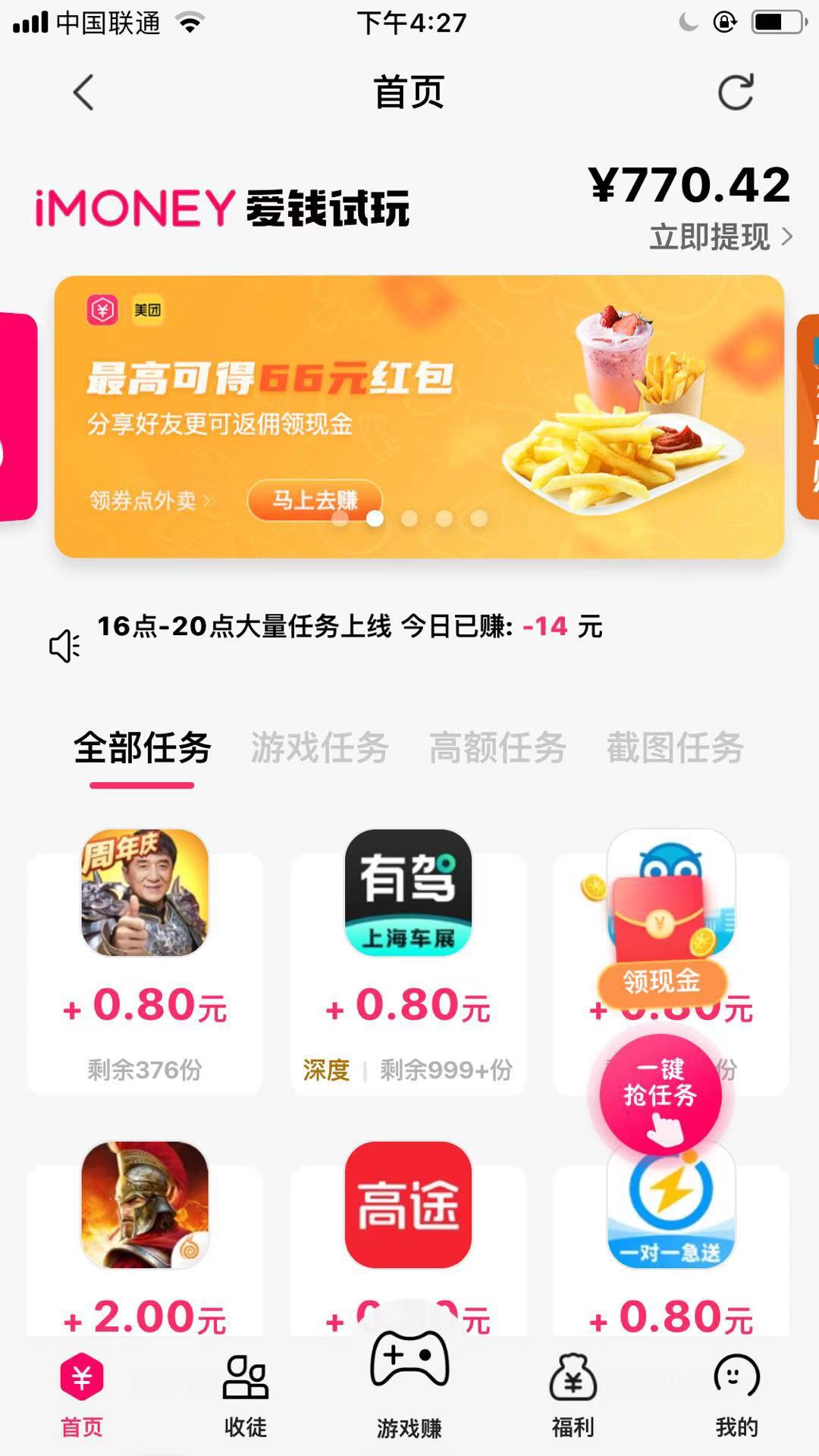Image resolution: width=819 pixels, height=1456 pixels.
Task: Select the 全部任务 tab
Action: pyautogui.click(x=142, y=748)
